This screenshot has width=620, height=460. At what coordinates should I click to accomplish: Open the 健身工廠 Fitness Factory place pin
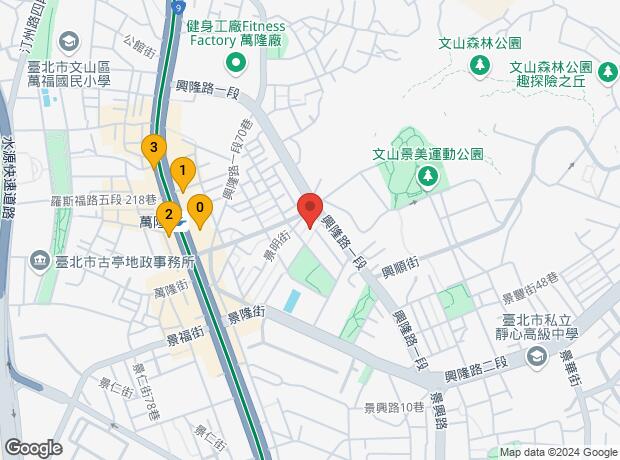click(x=236, y=64)
